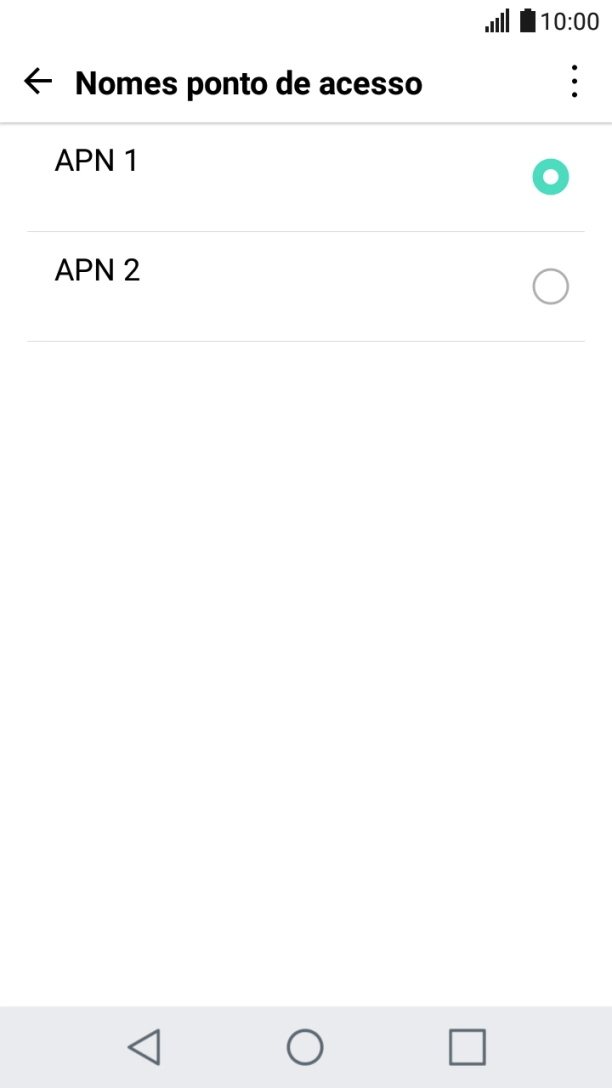The image size is (612, 1088).
Task: Select the APN 2 radio button
Action: (x=550, y=287)
